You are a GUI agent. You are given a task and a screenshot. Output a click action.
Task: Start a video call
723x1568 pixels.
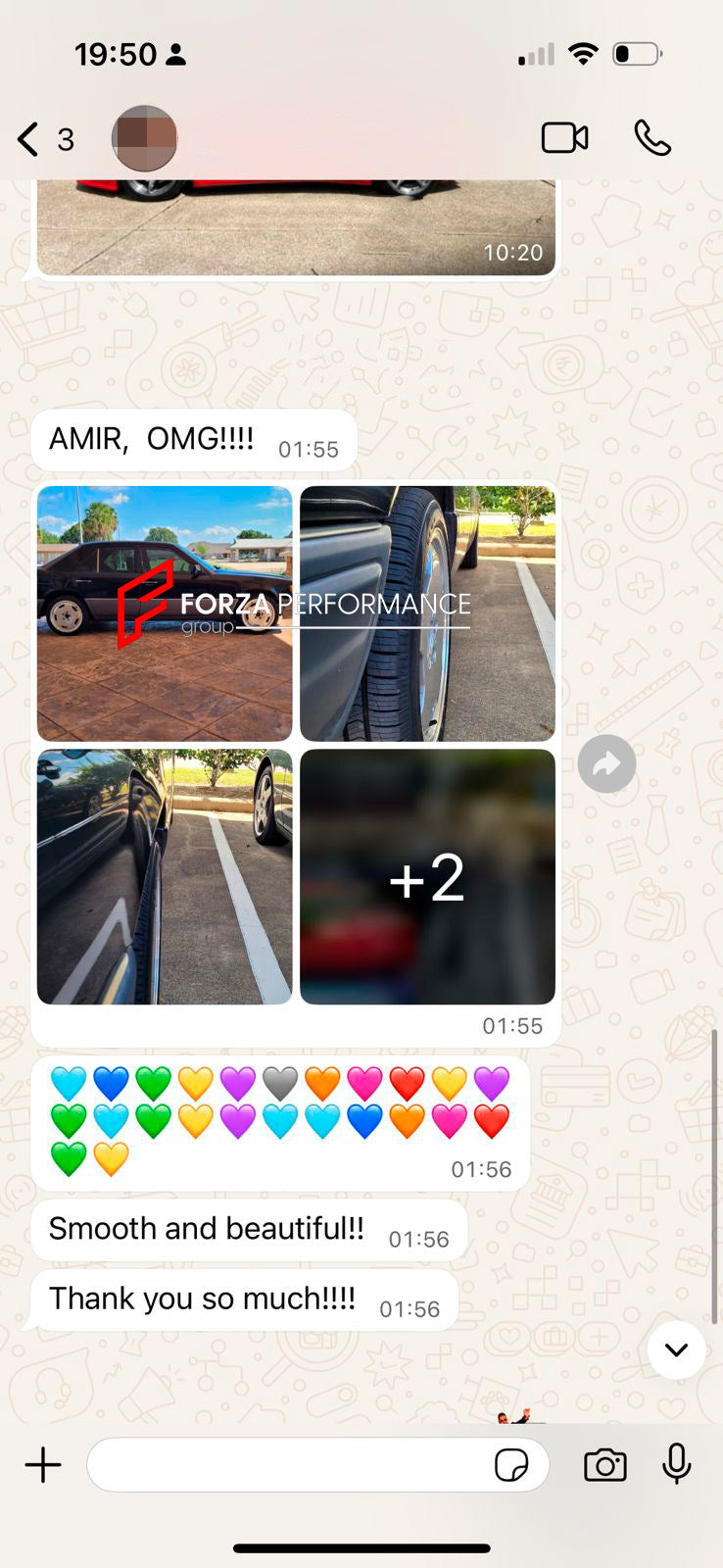click(x=564, y=138)
